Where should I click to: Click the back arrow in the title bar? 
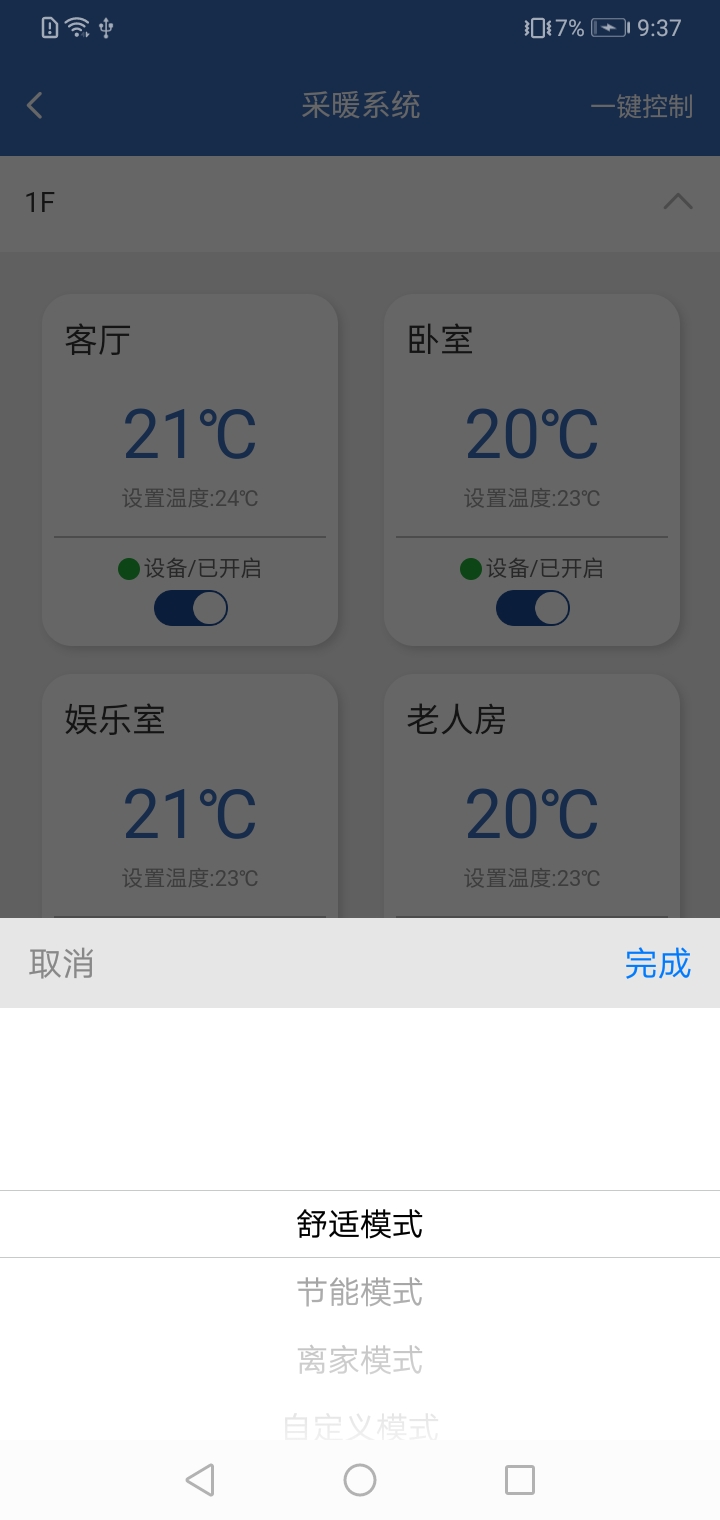point(34,105)
